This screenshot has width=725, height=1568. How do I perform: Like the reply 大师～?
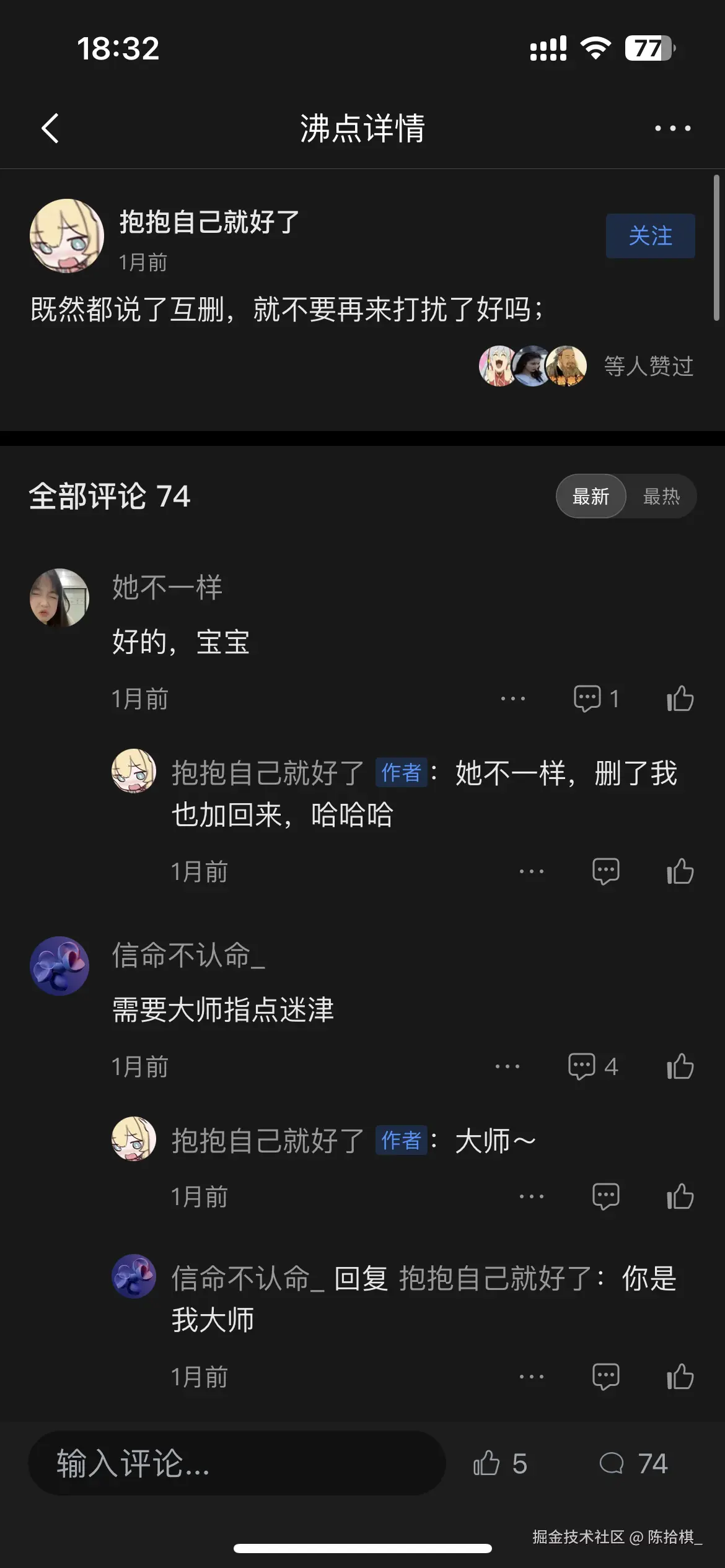(680, 1196)
